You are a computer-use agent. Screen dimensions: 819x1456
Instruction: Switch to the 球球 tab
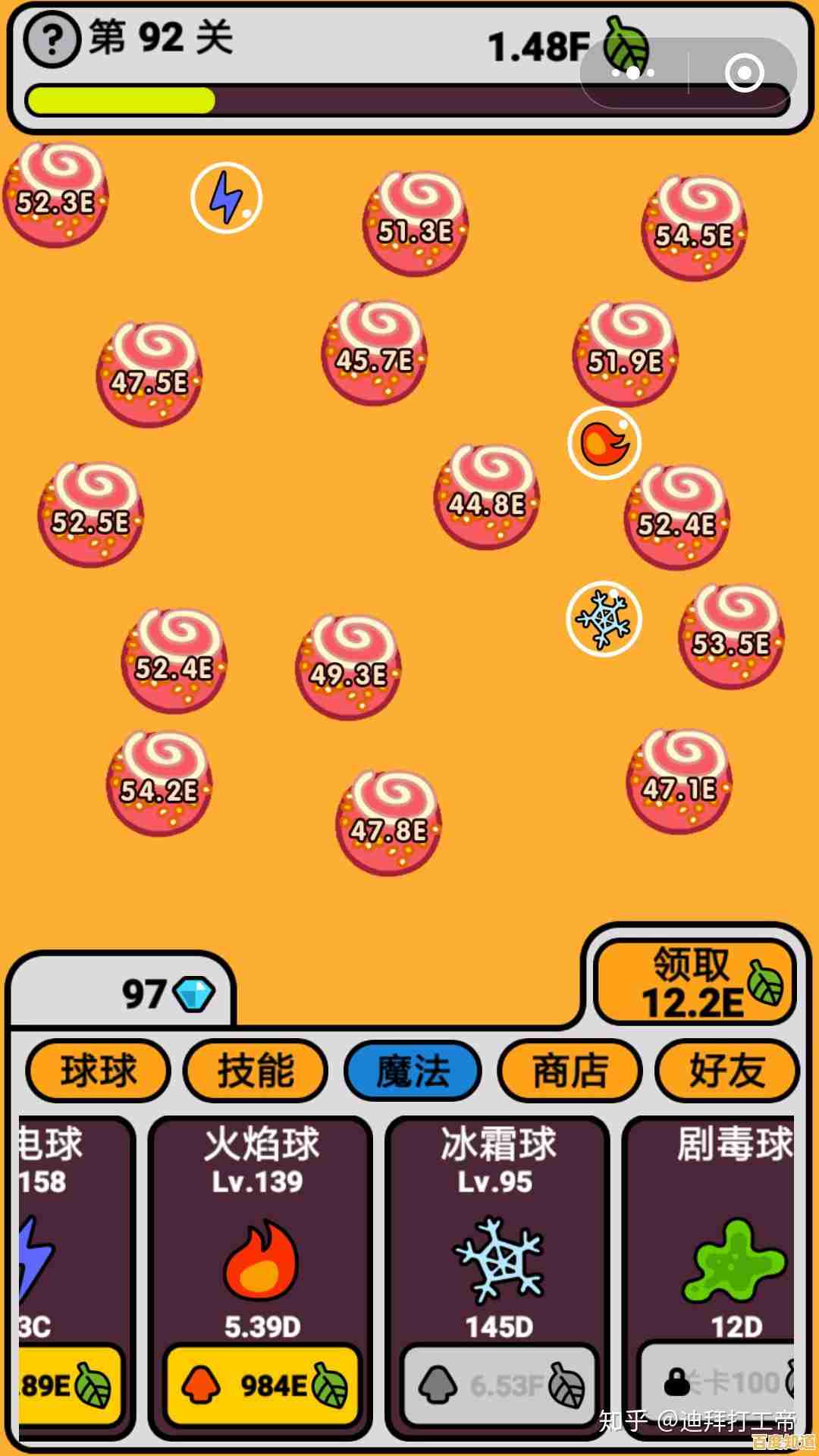(99, 1071)
